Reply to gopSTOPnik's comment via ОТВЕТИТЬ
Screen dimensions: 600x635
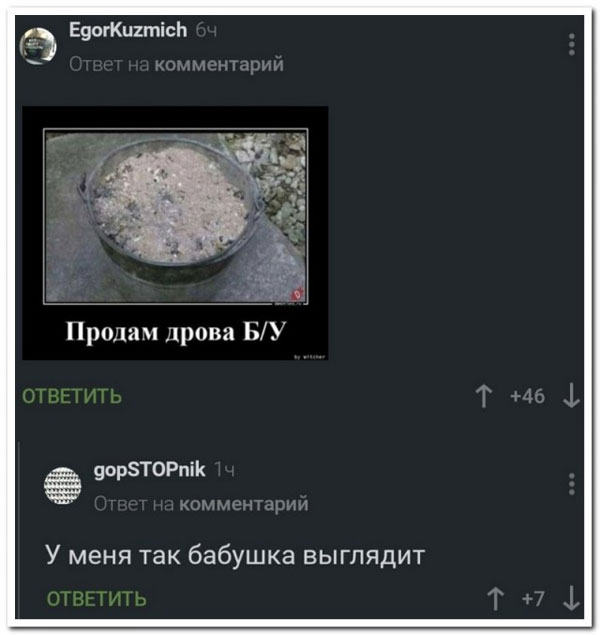pyautogui.click(x=97, y=599)
